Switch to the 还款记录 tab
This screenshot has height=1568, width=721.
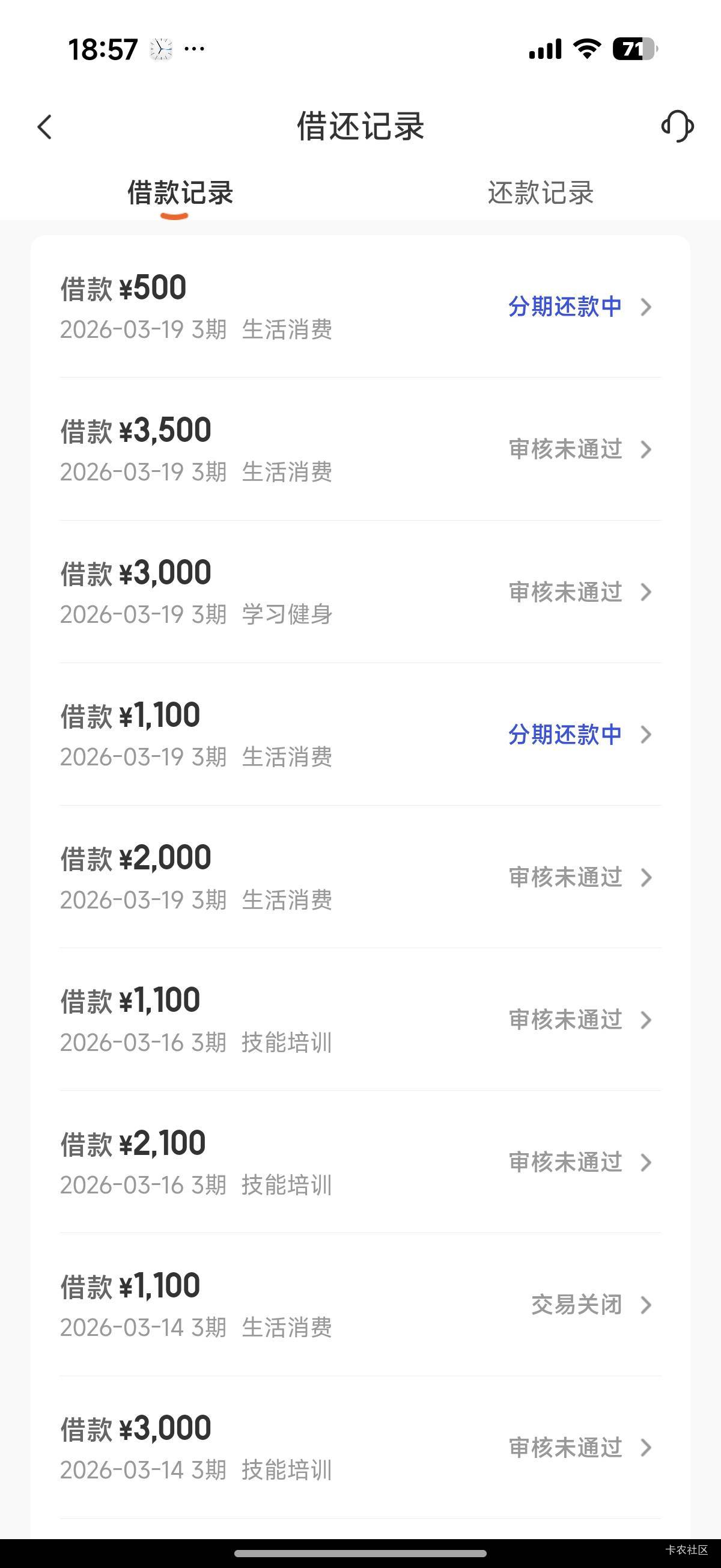[x=540, y=193]
